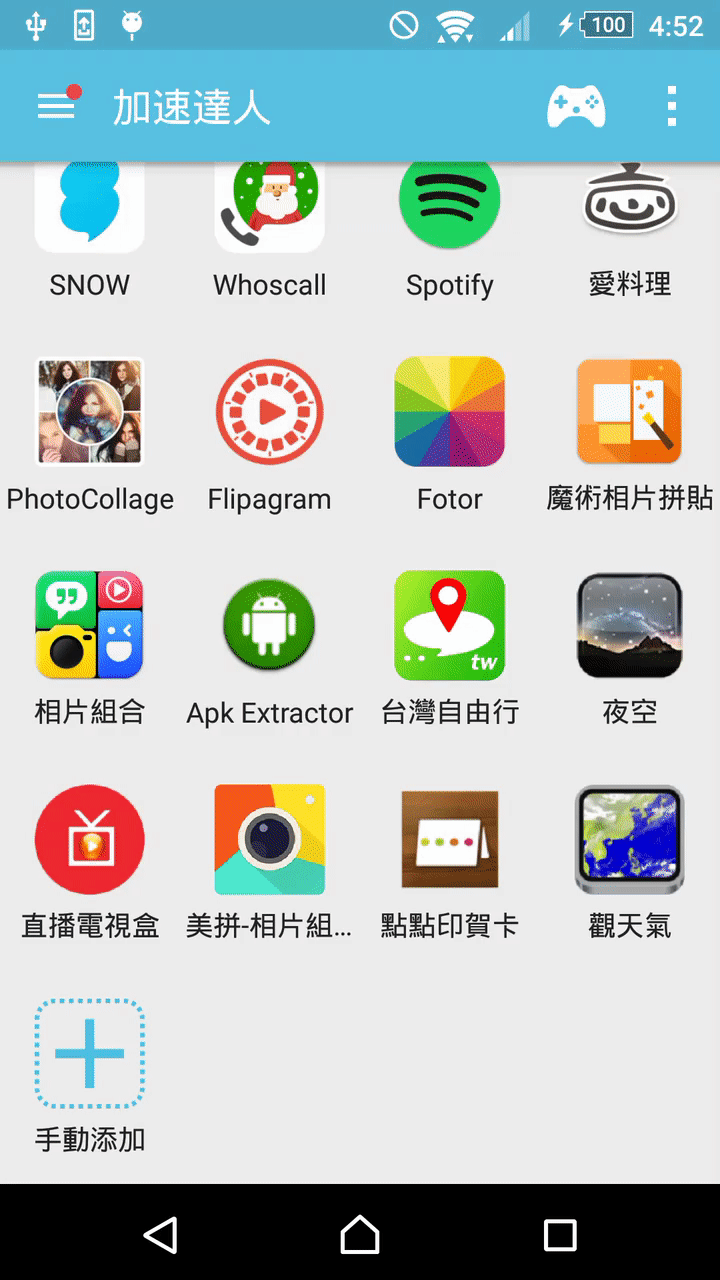Viewport: 720px width, 1280px height.
Task: Open the 點點印賀卡 app
Action: click(x=450, y=840)
